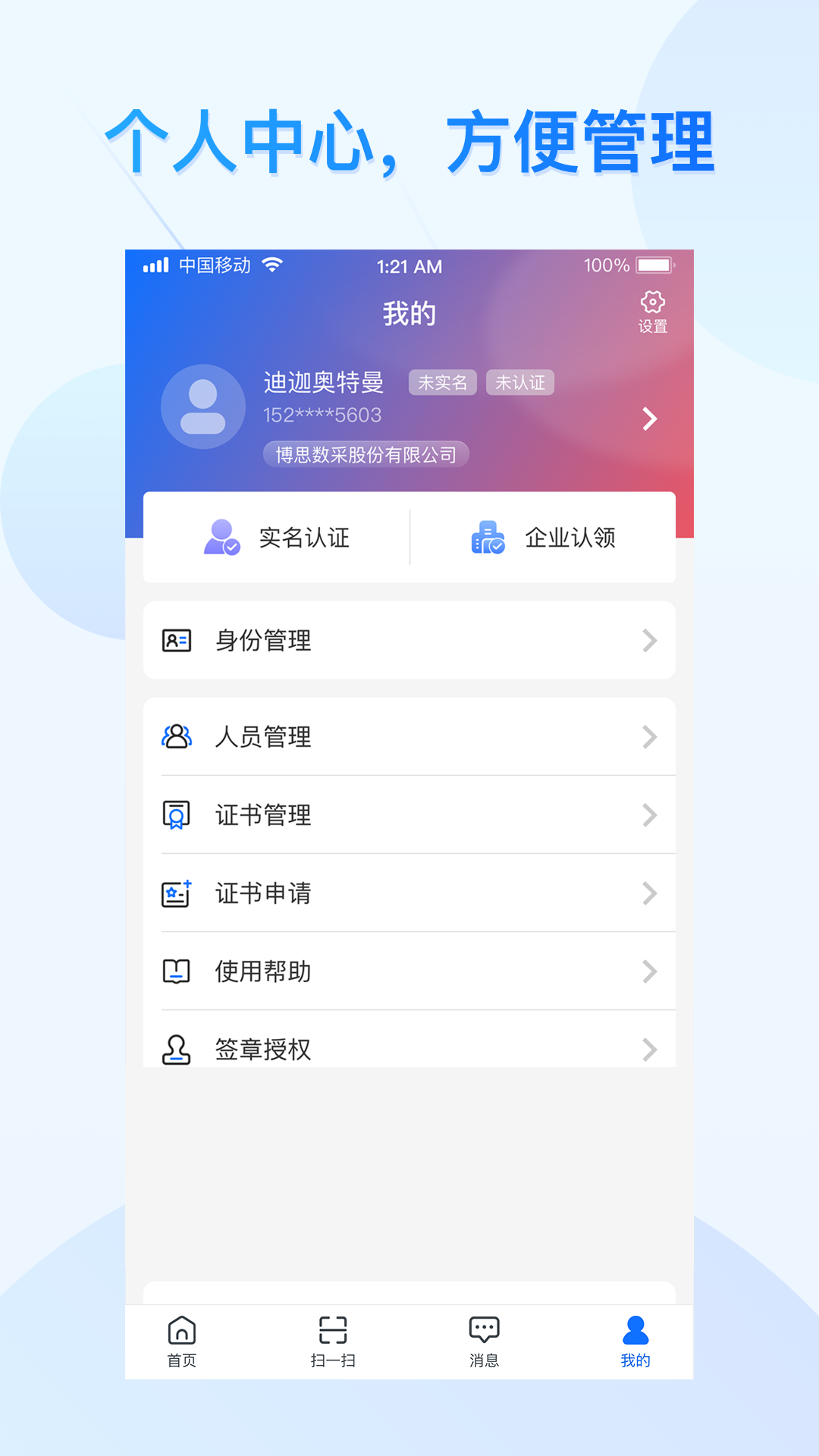Viewport: 819px width, 1456px height.
Task: Tap the 企业认领 enterprise claim icon
Action: tap(488, 538)
